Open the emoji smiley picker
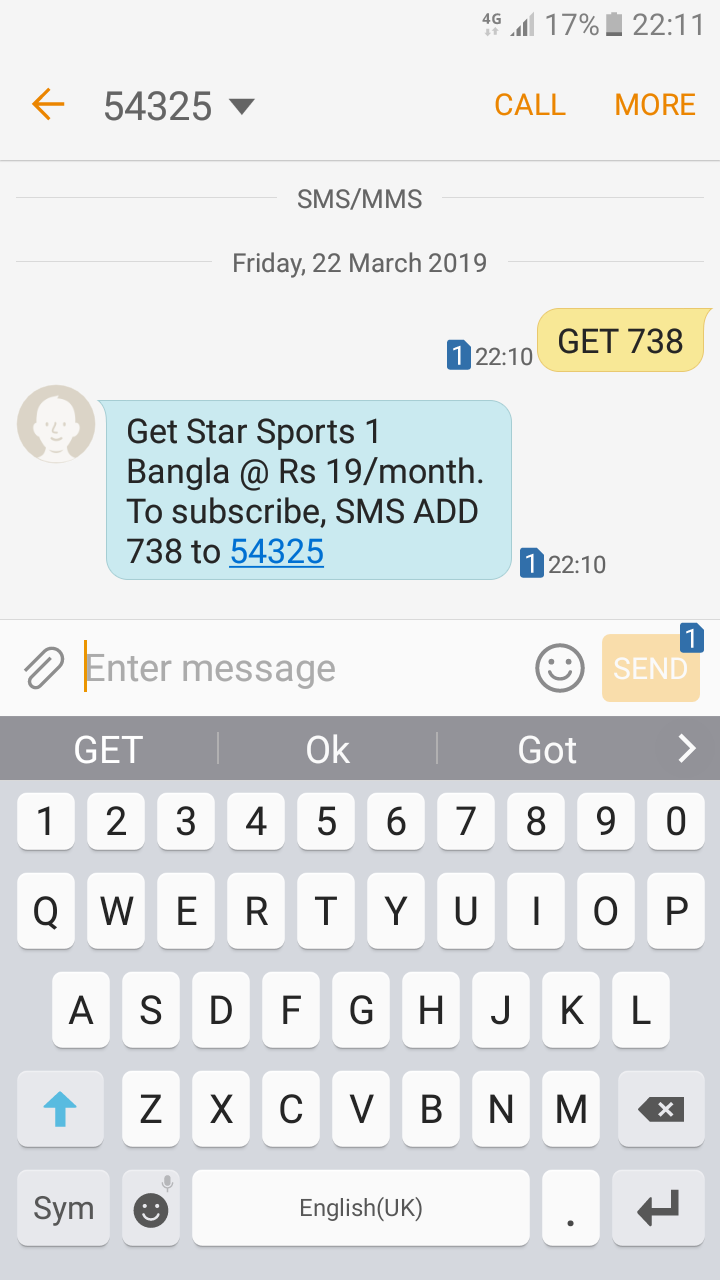The image size is (720, 1280). pos(560,668)
